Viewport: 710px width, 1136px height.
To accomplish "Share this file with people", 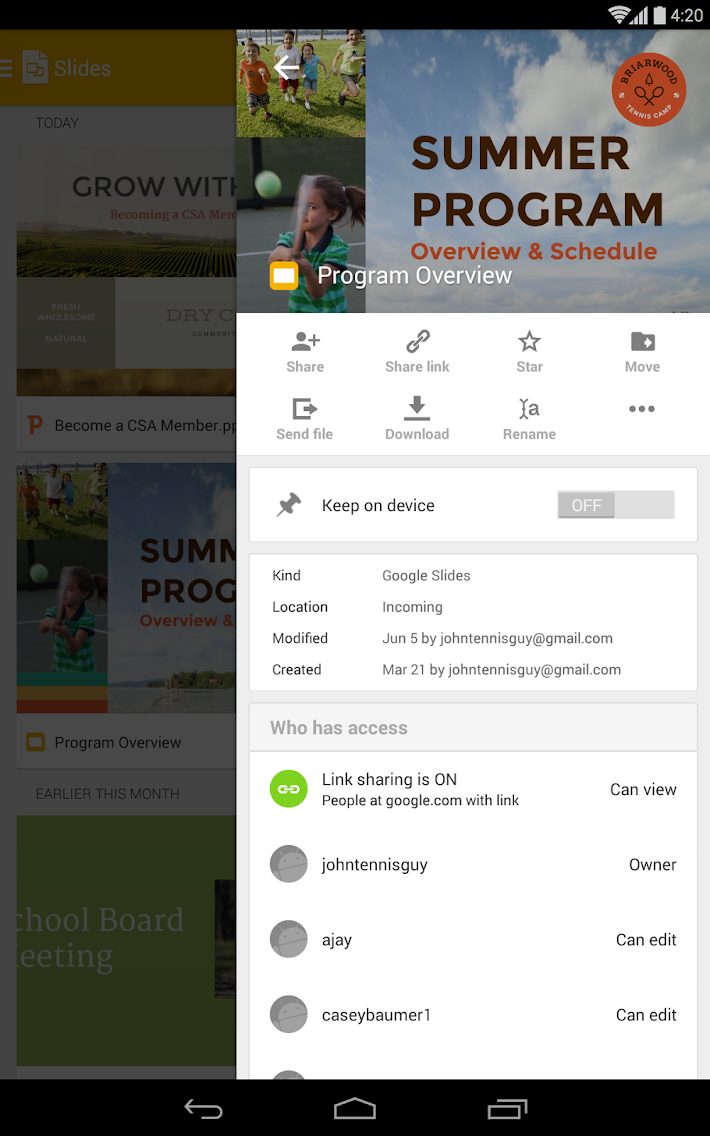I will pyautogui.click(x=305, y=352).
